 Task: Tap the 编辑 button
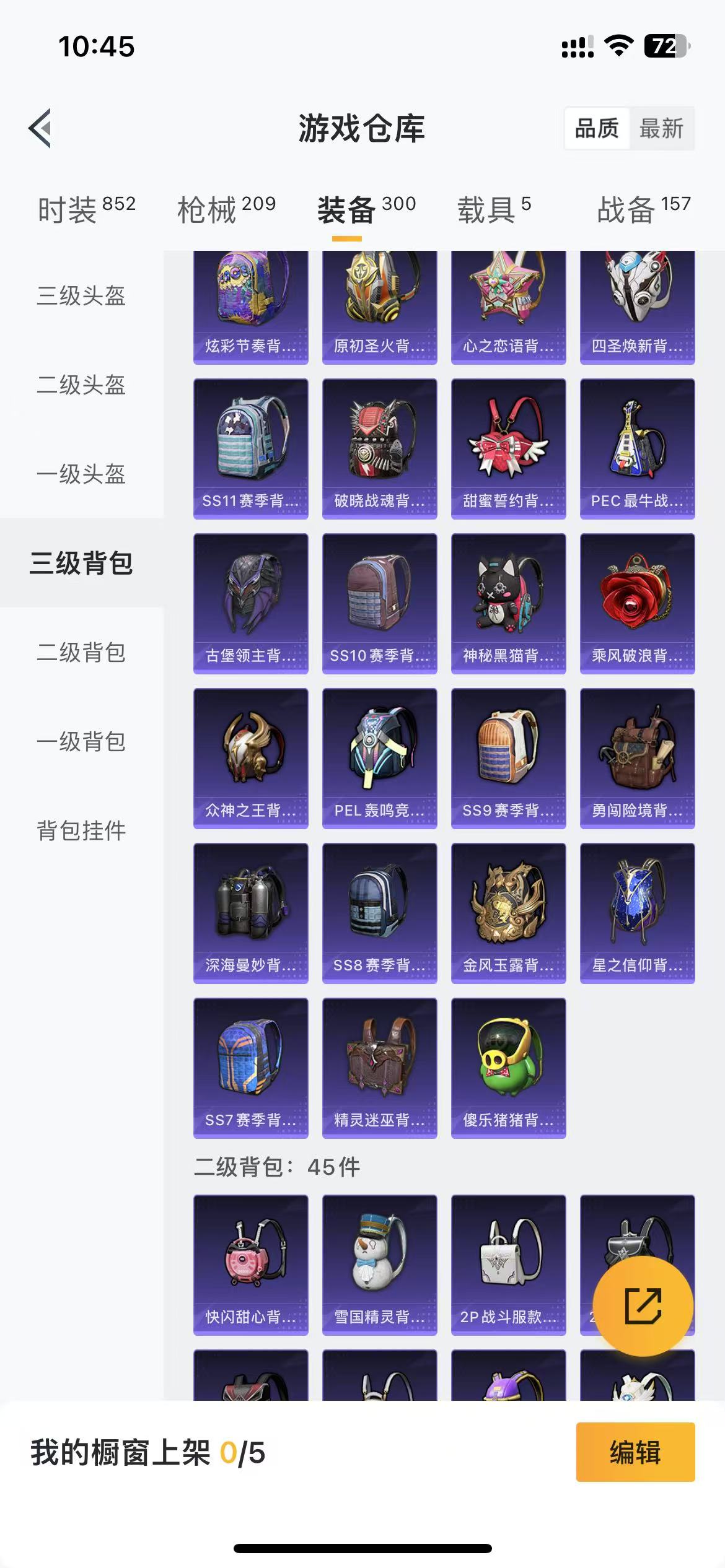[635, 1452]
